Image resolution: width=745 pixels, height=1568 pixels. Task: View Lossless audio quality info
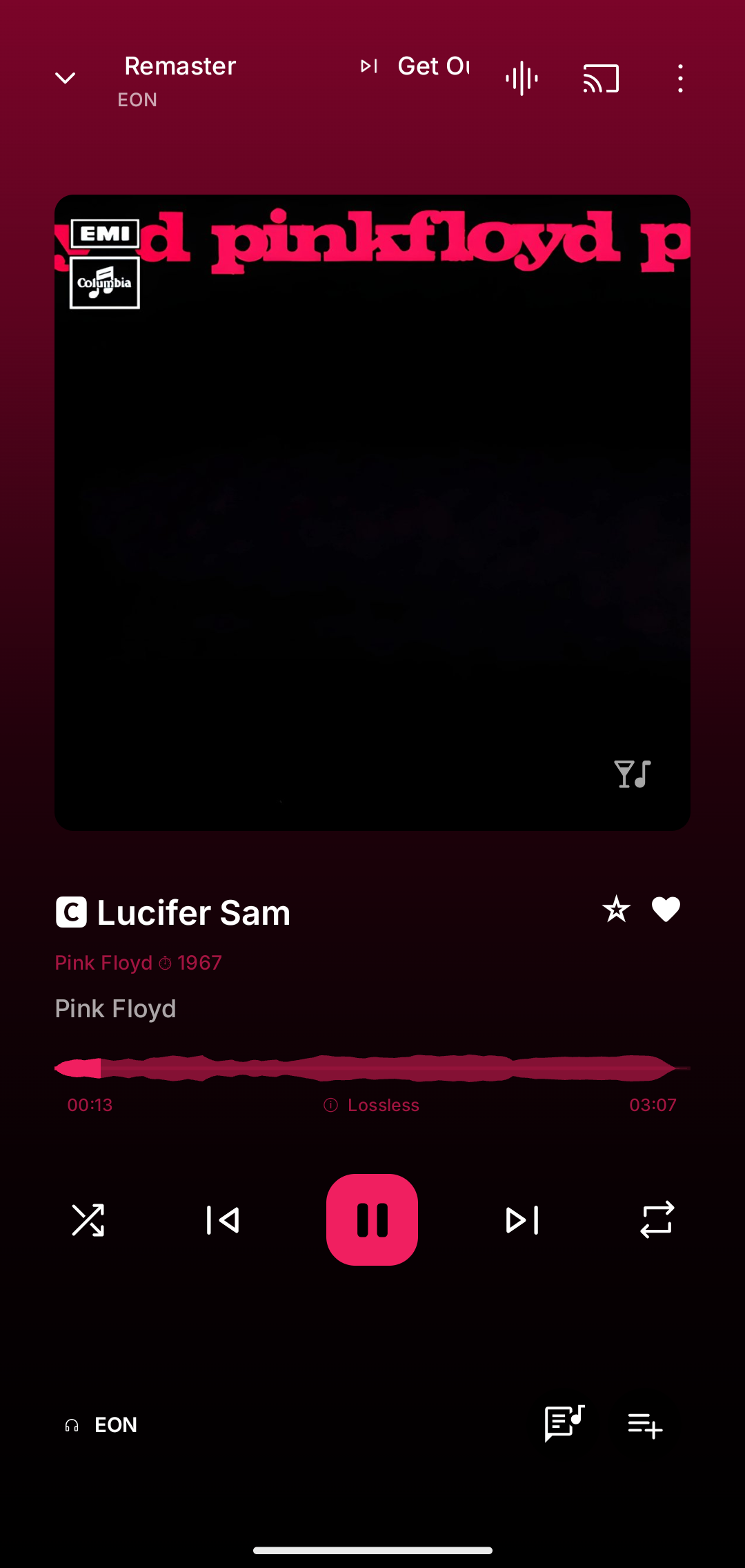372,1105
